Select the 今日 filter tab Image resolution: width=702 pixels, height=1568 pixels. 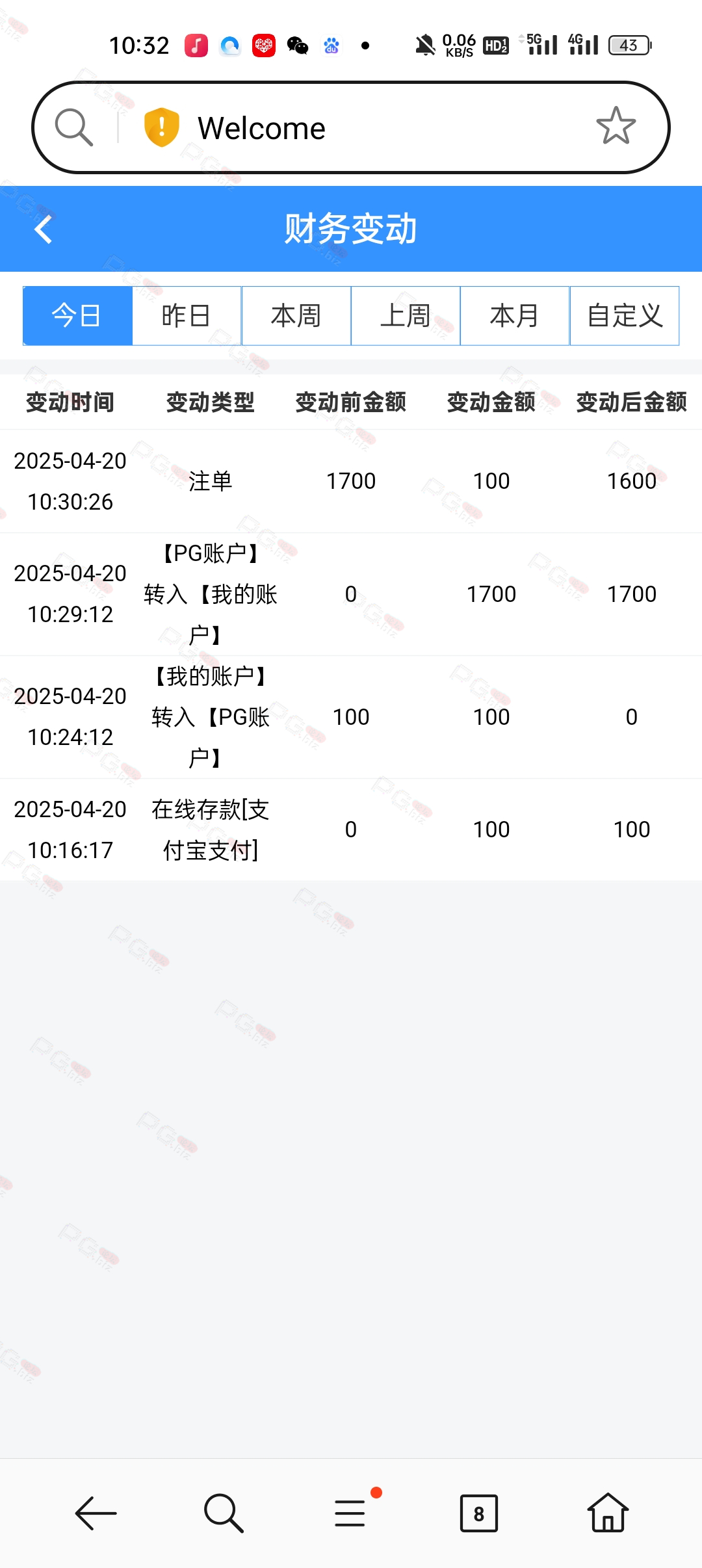coord(77,316)
